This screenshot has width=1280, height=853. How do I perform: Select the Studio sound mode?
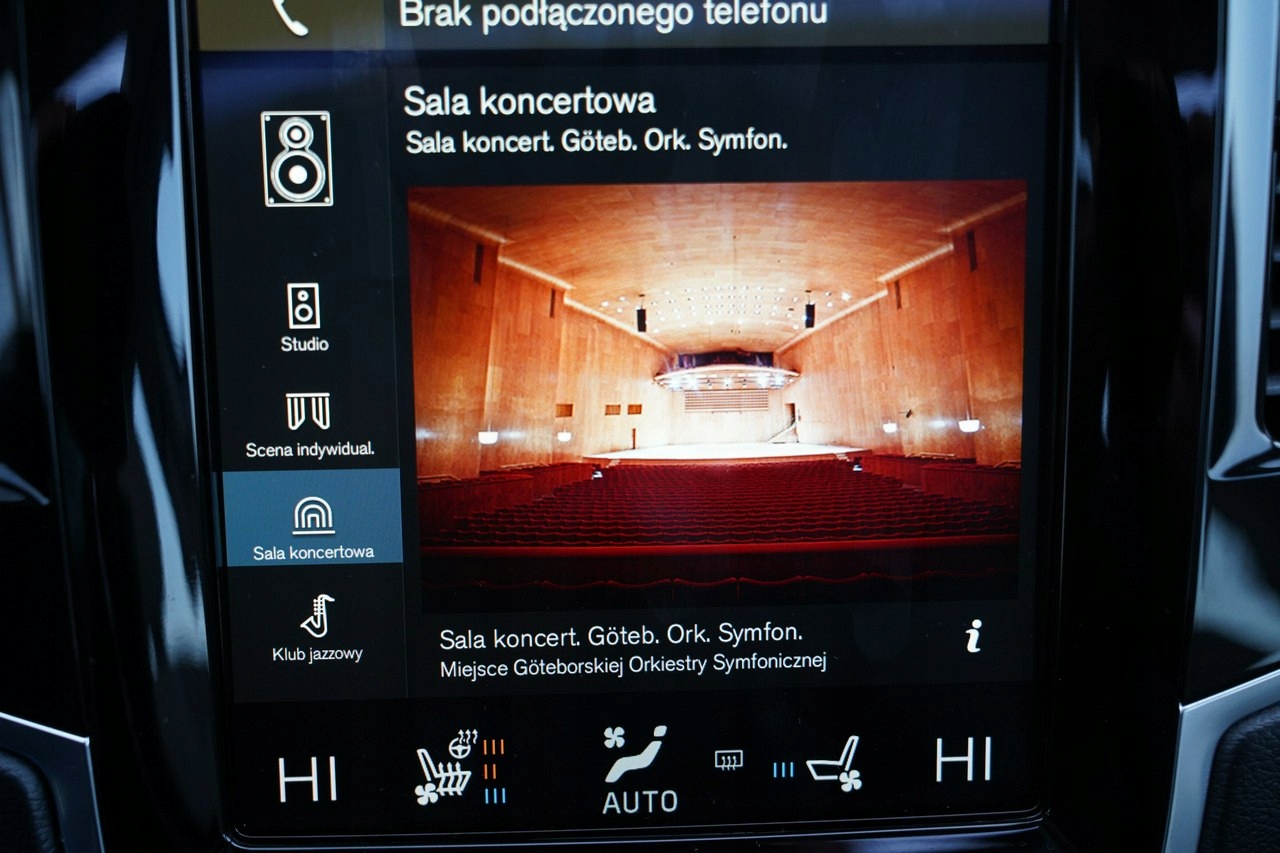304,318
